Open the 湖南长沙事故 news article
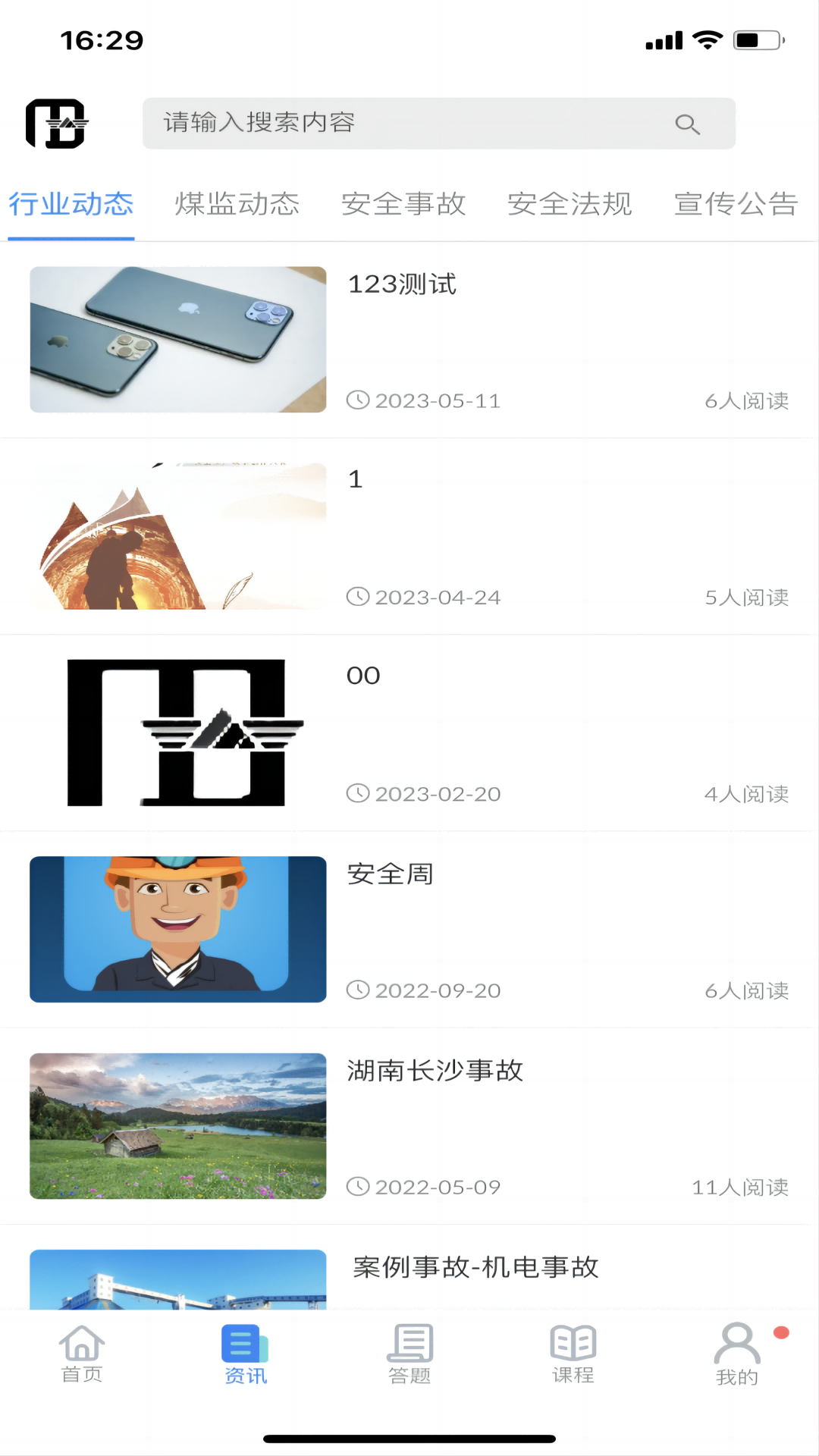The image size is (819, 1456). (x=437, y=1072)
